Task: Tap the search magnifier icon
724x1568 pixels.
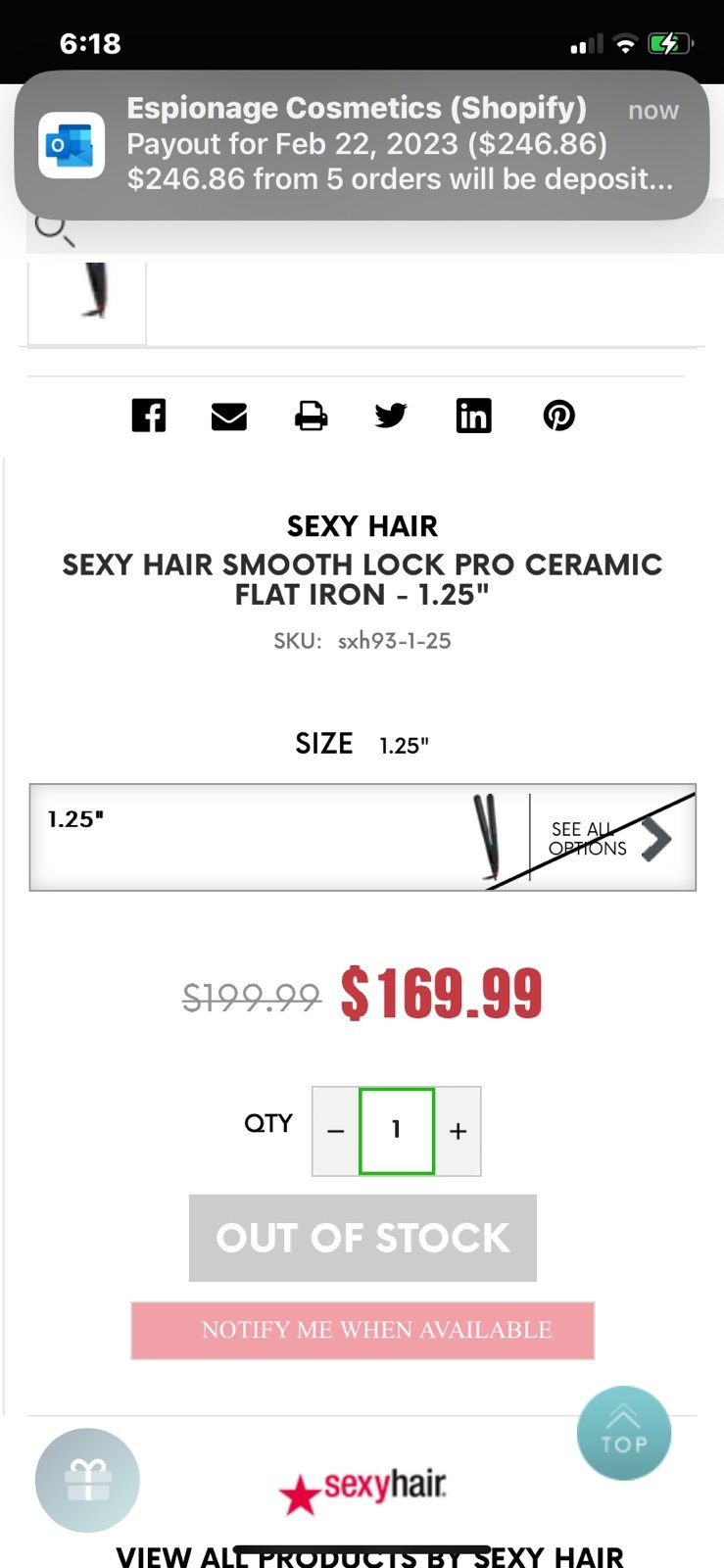Action: pos(54,231)
